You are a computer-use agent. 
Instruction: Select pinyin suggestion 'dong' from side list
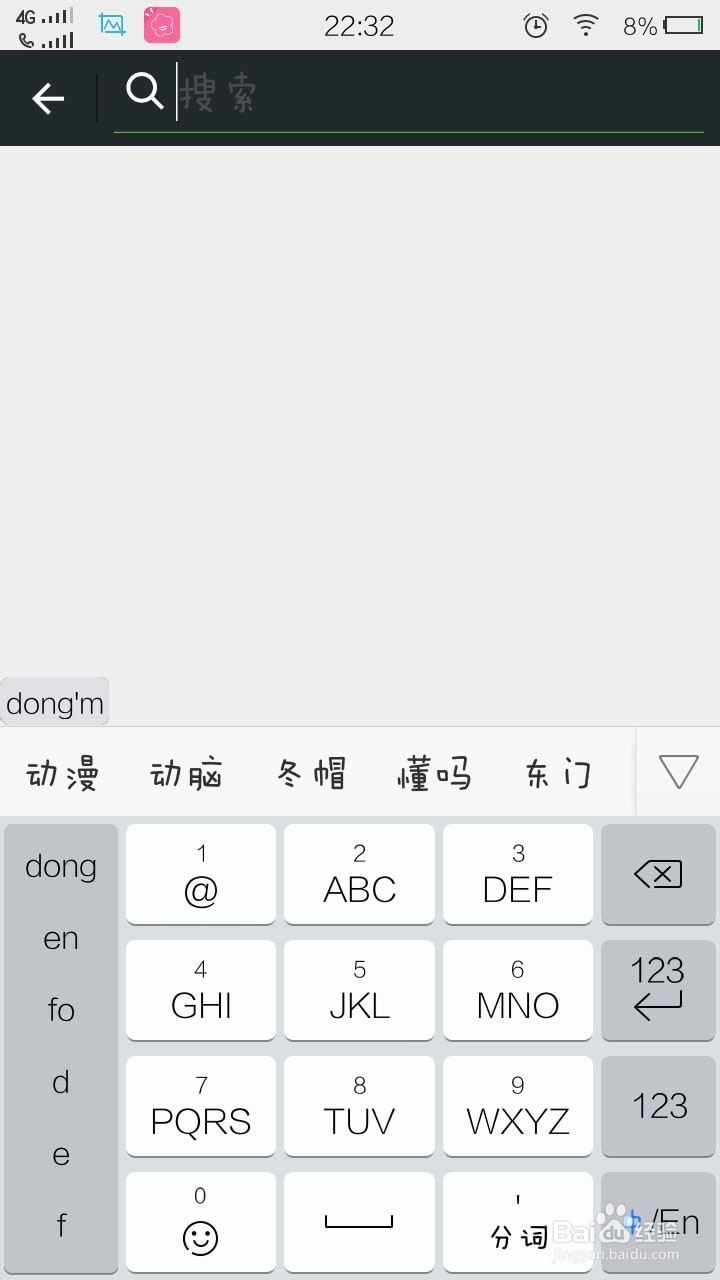[60, 866]
